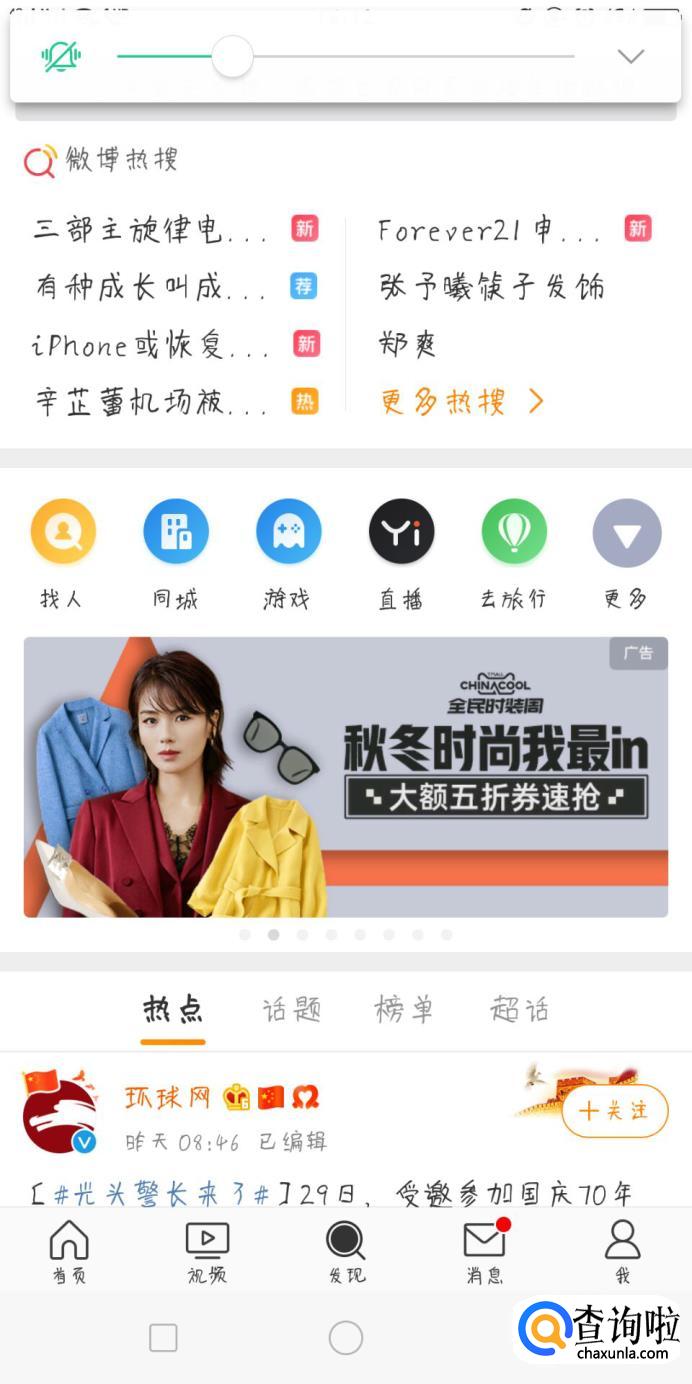Image resolution: width=692 pixels, height=1384 pixels.
Task: Open hot search 张予曦筷子发饰
Action: tap(492, 288)
